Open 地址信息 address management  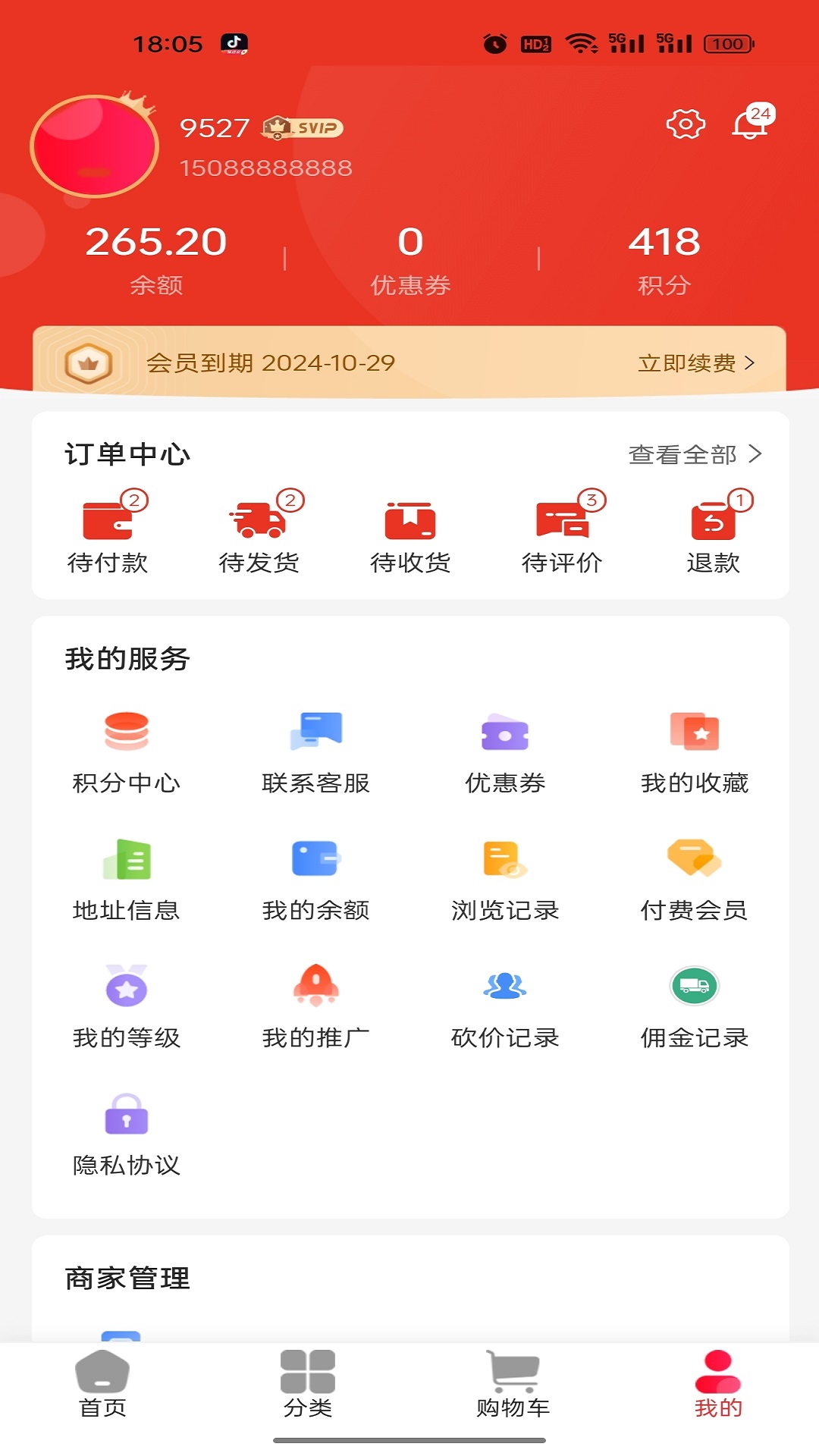(x=126, y=878)
